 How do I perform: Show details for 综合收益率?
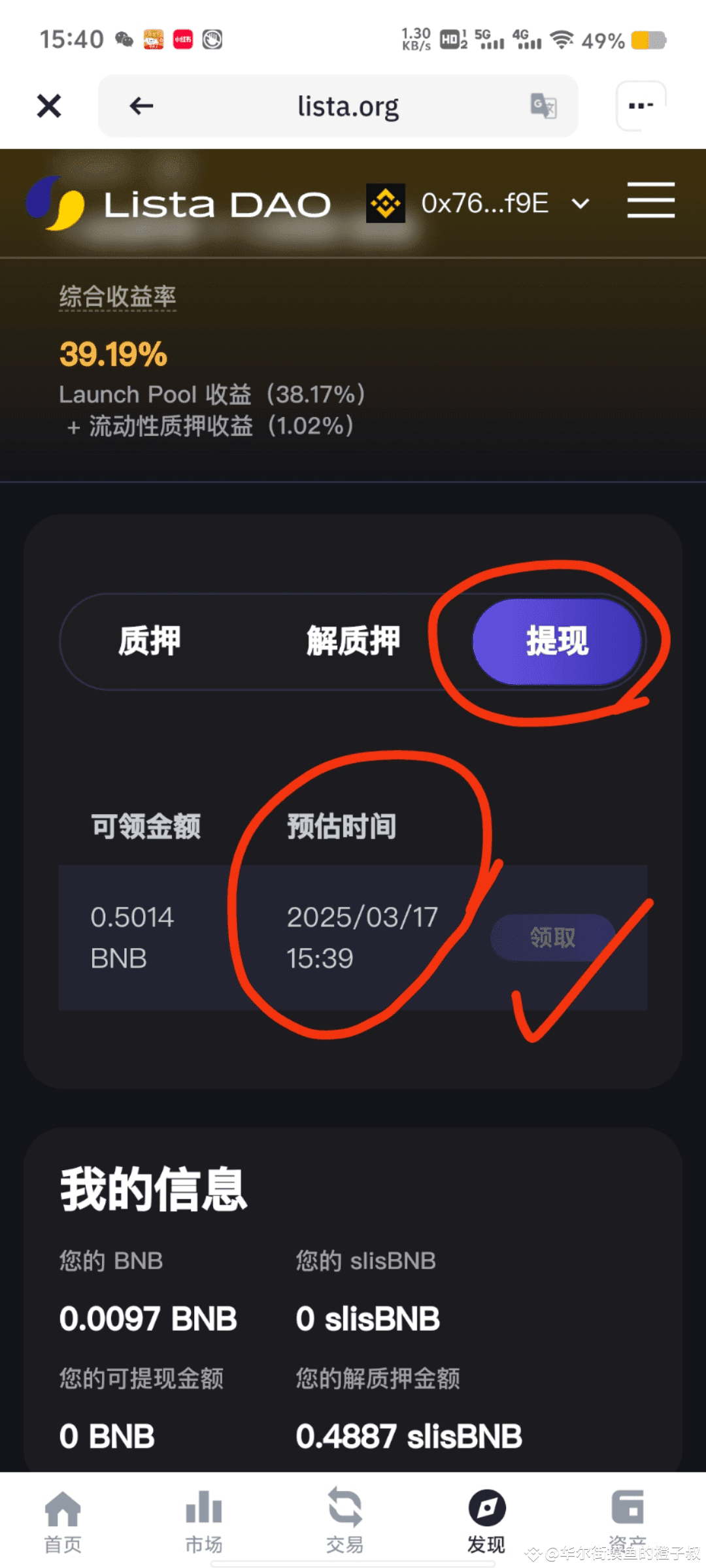click(118, 297)
